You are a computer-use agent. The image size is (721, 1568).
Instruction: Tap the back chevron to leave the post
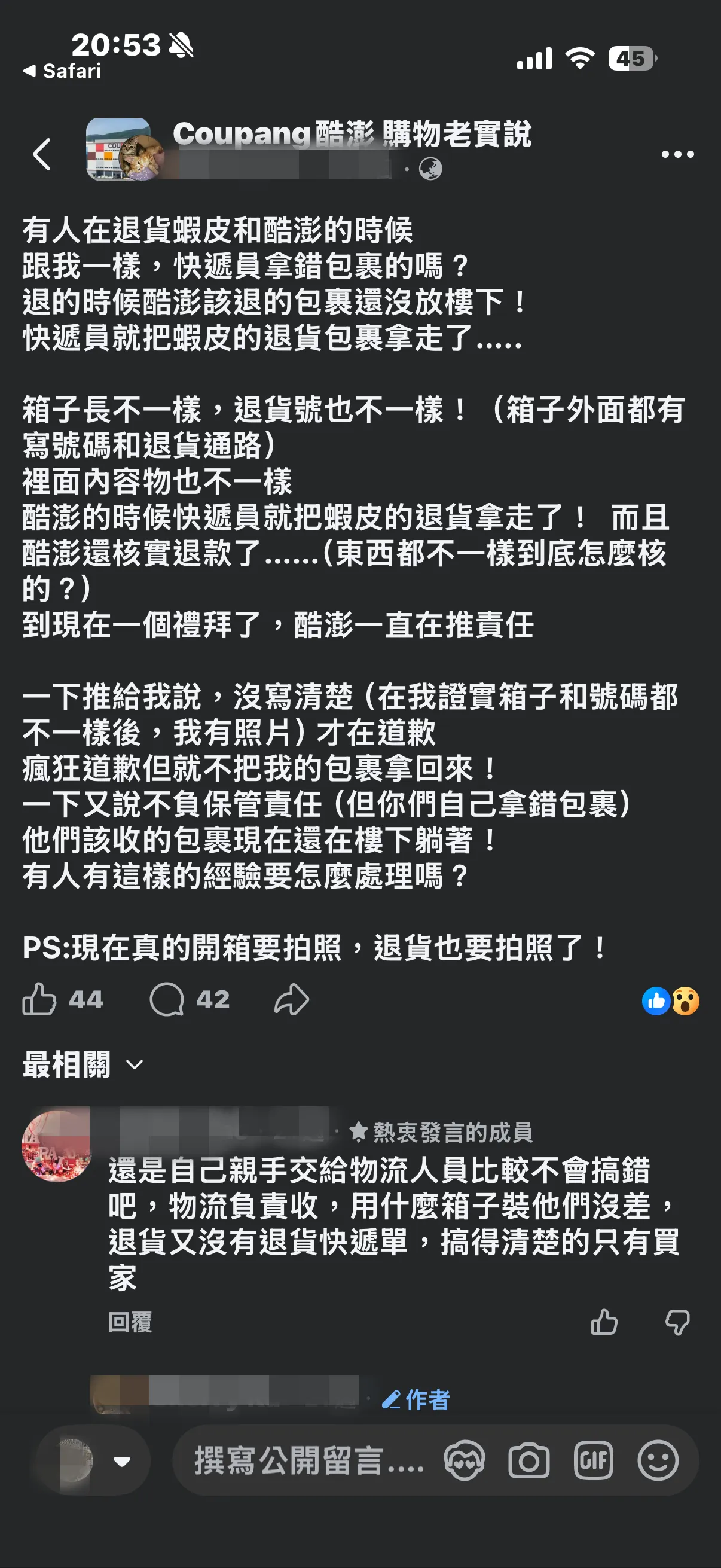pos(41,154)
